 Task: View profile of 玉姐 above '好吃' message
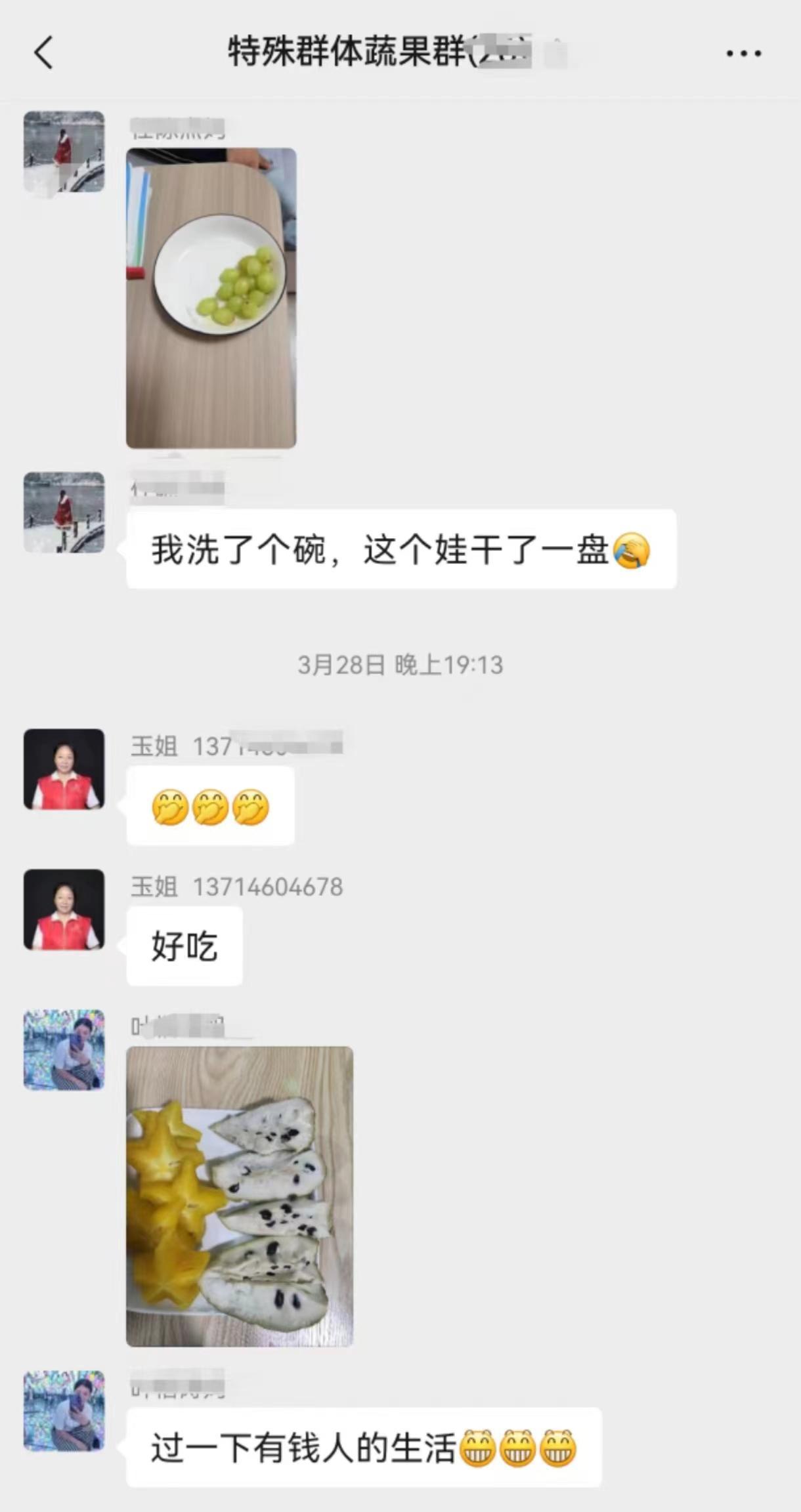click(x=64, y=910)
